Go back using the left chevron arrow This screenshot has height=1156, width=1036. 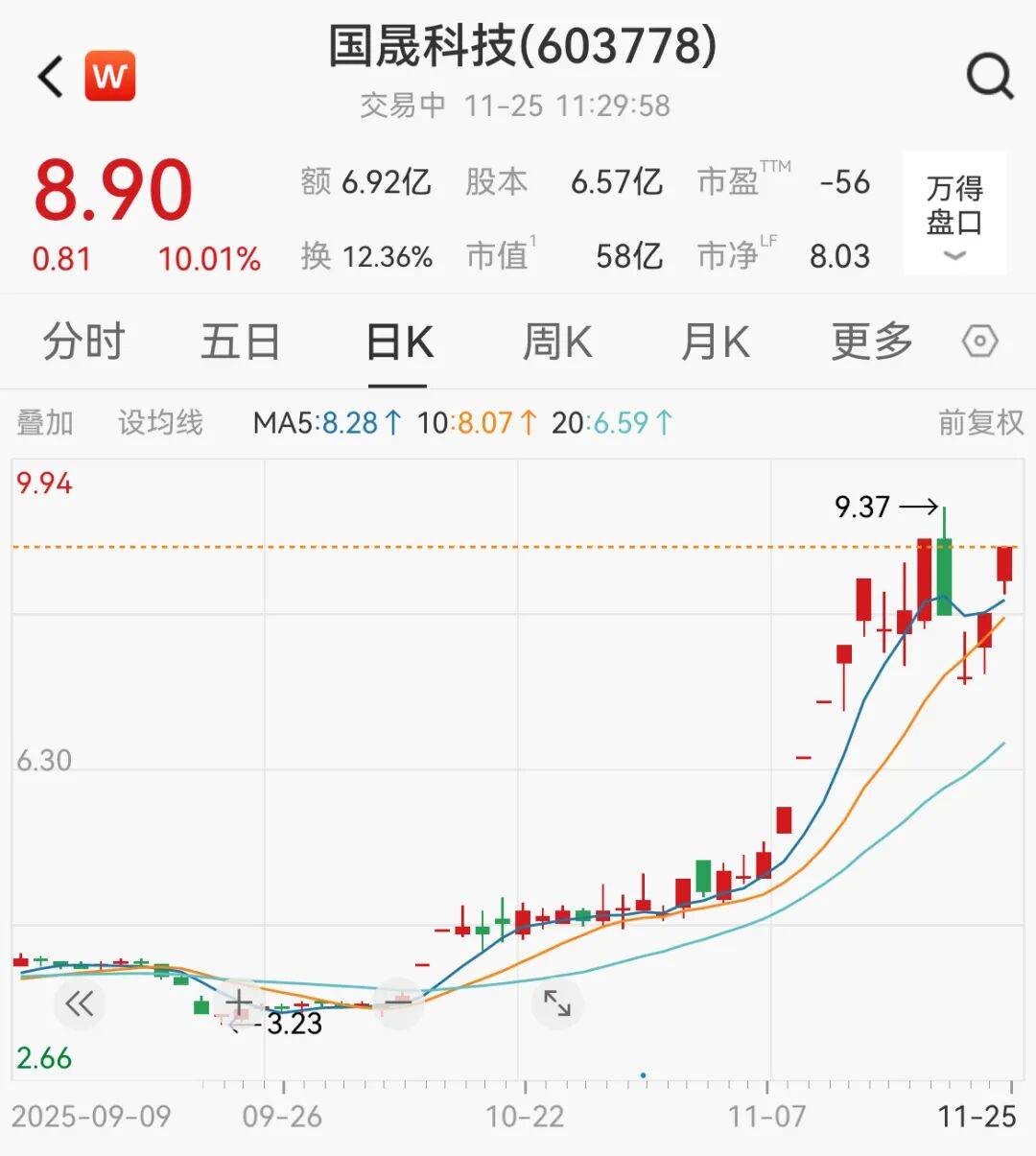pos(48,76)
